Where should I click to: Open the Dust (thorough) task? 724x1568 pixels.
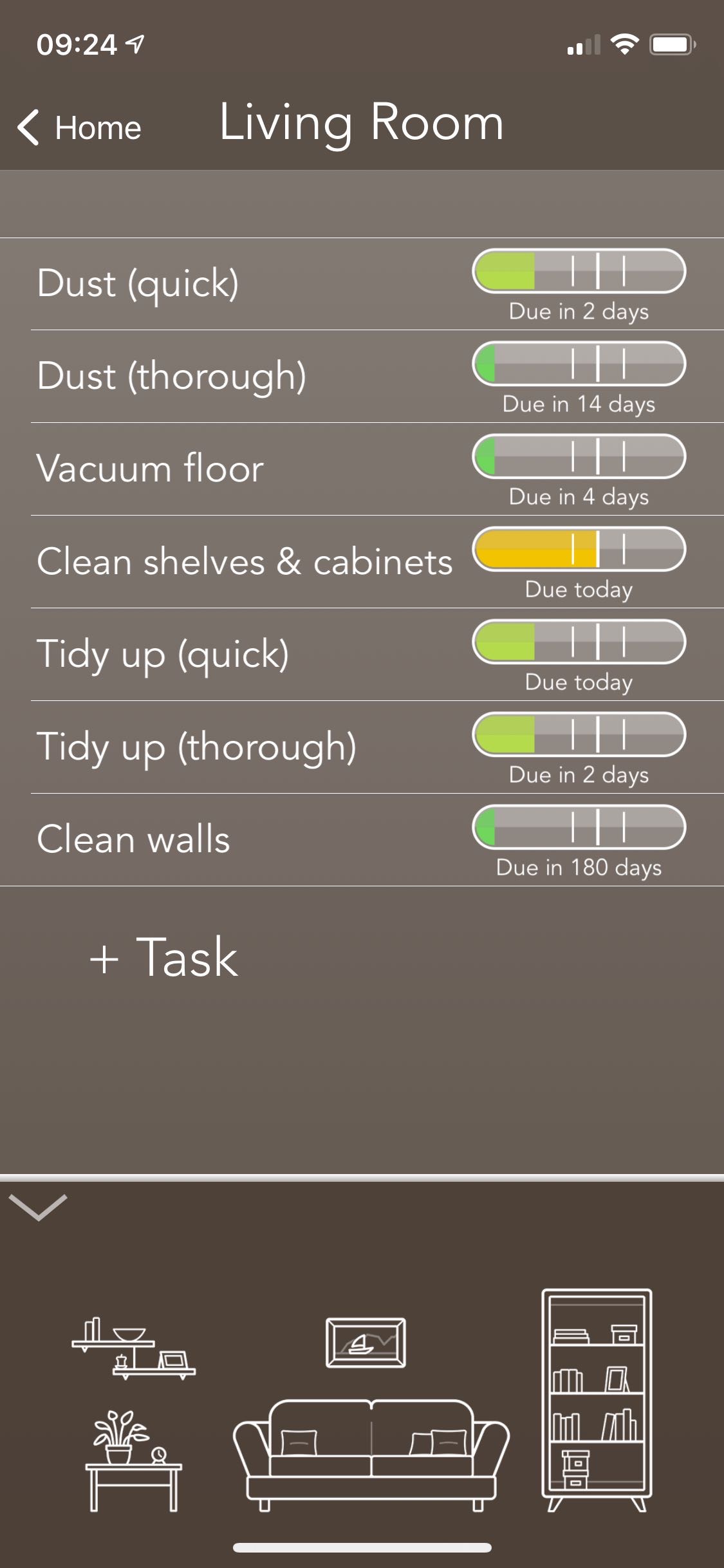(x=171, y=377)
